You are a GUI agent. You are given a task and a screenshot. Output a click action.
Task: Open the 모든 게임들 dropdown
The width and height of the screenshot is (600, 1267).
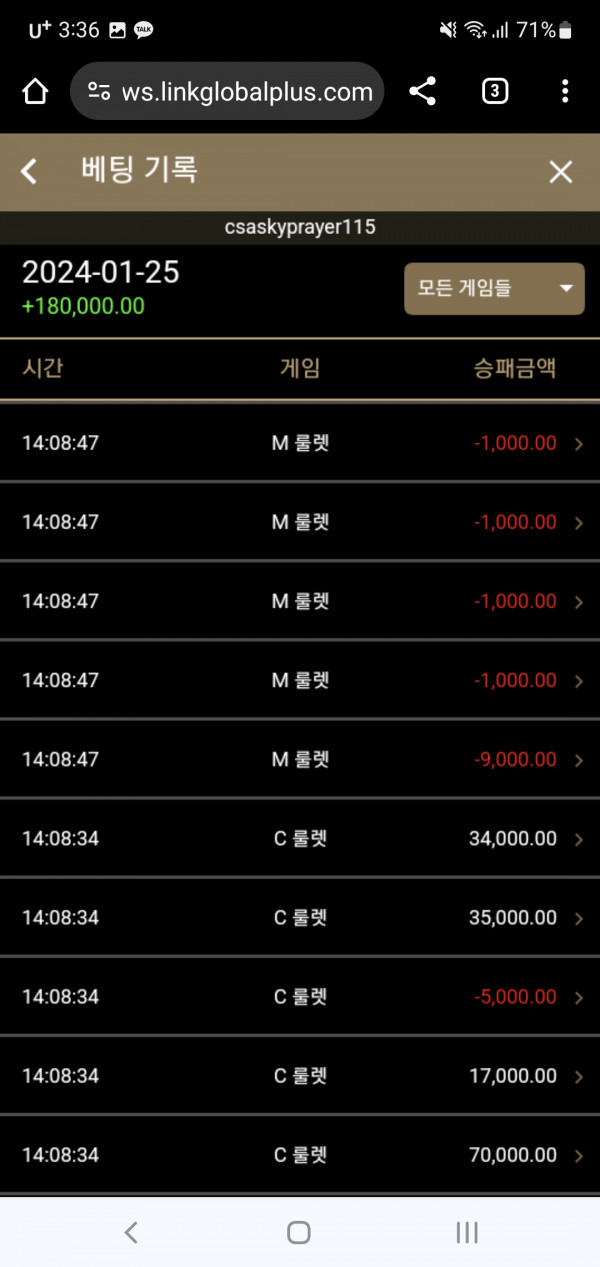pos(494,288)
